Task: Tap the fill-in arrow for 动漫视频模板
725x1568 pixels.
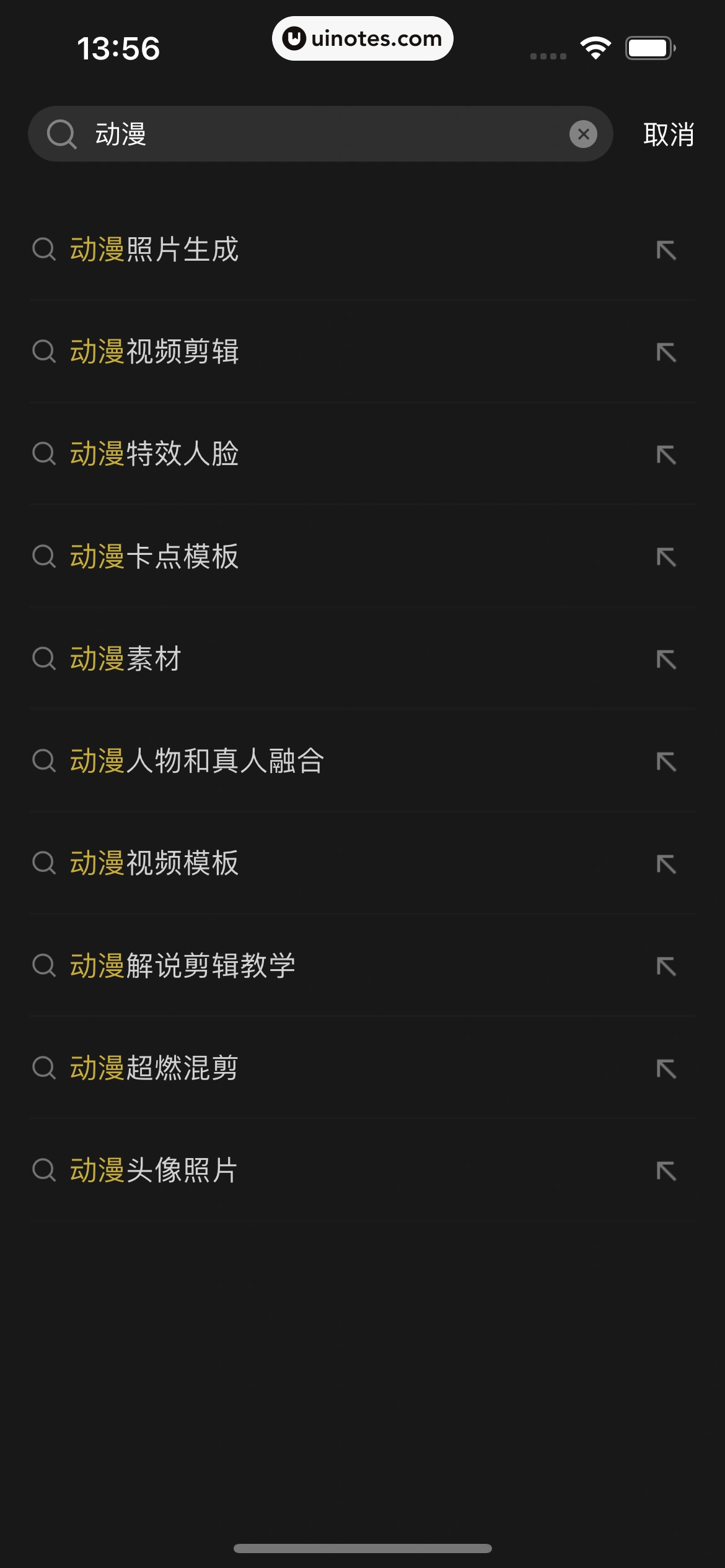Action: pos(667,862)
